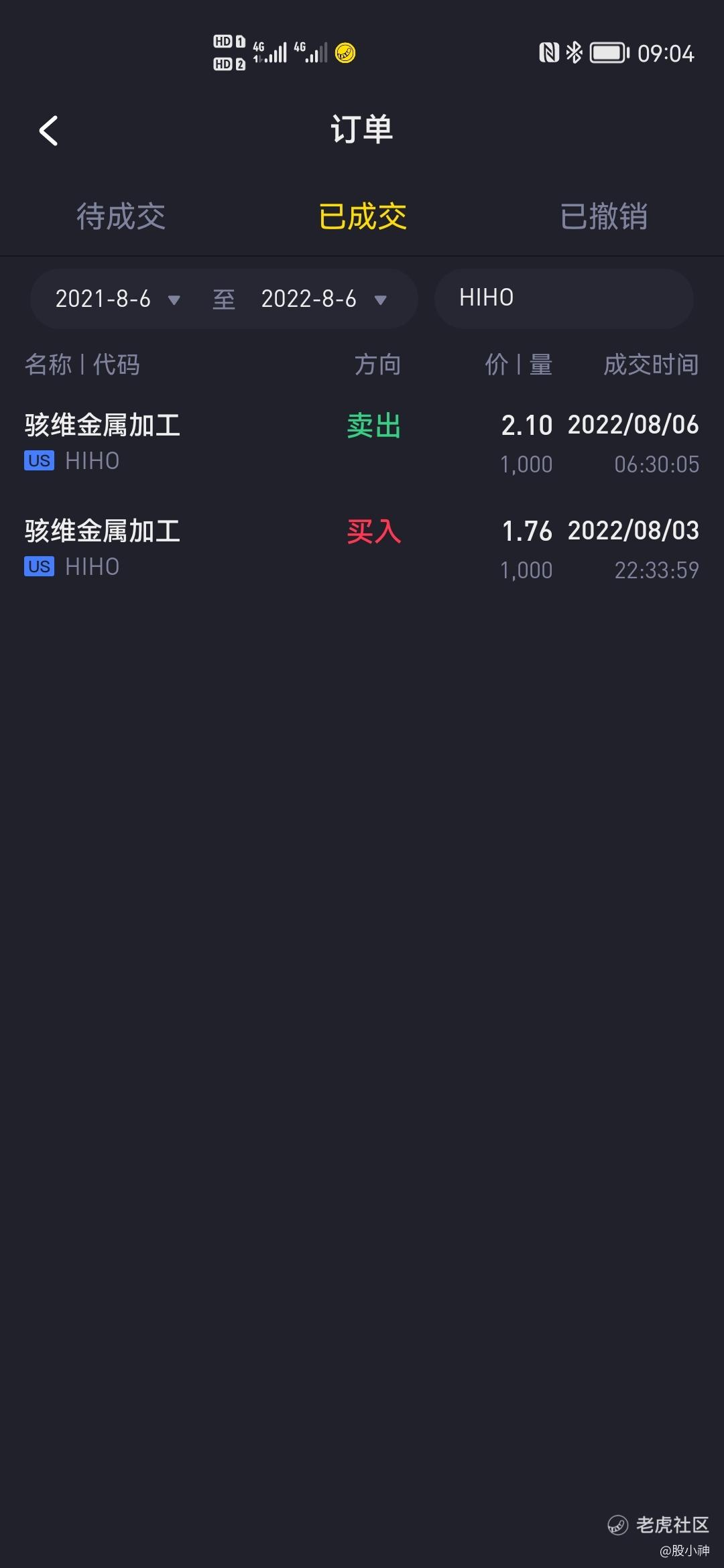Edit the HIHO stock filter field

pyautogui.click(x=563, y=298)
